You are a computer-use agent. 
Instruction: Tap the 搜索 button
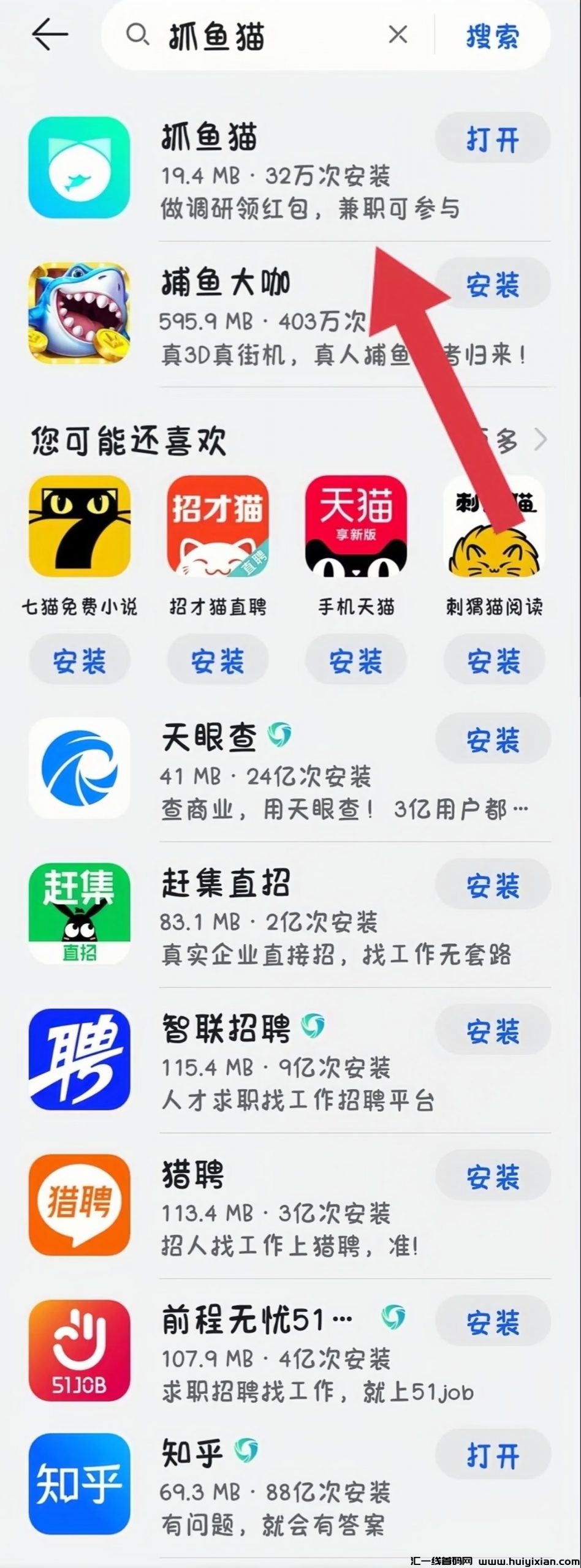point(492,36)
